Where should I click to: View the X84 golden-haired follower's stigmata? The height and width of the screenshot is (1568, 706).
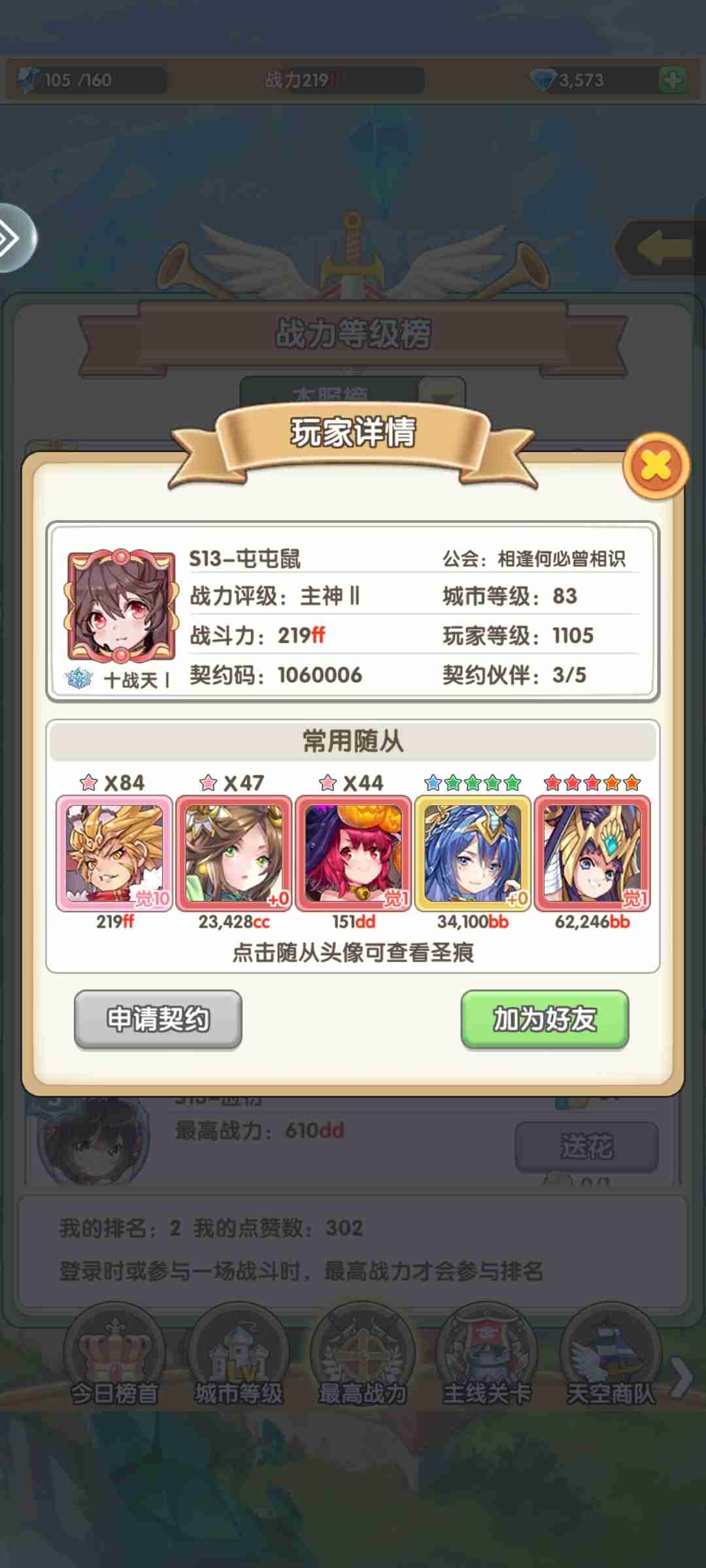115,853
